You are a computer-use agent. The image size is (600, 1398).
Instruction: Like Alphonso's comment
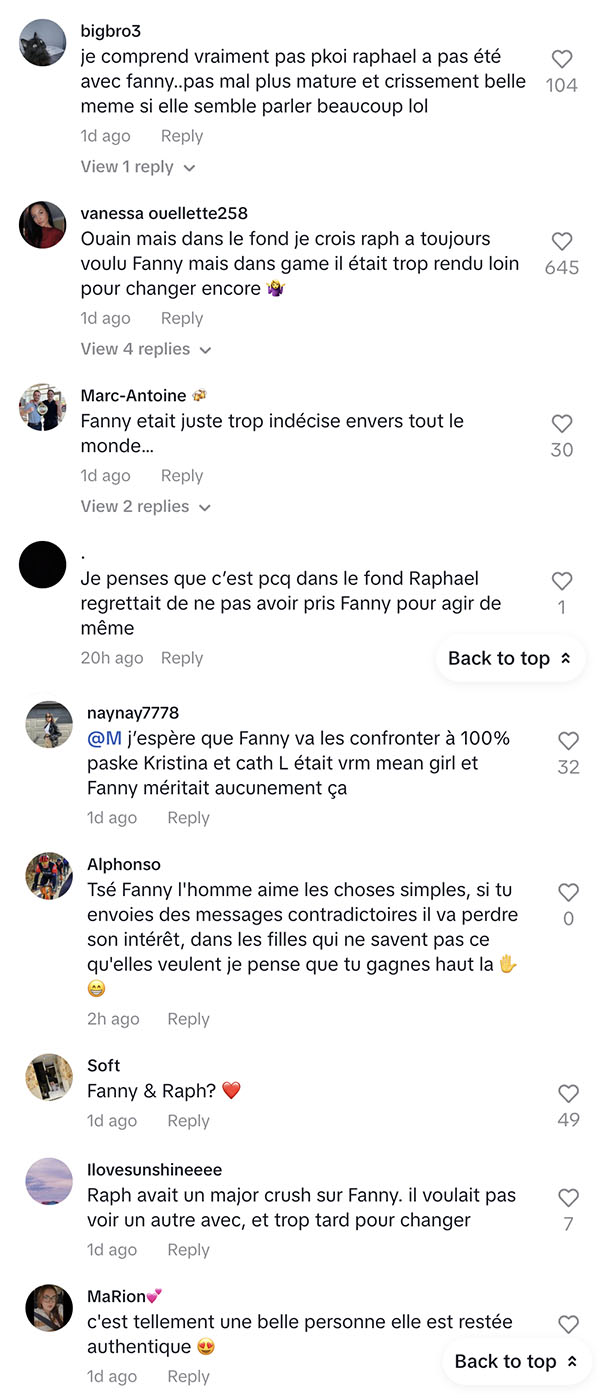568,892
